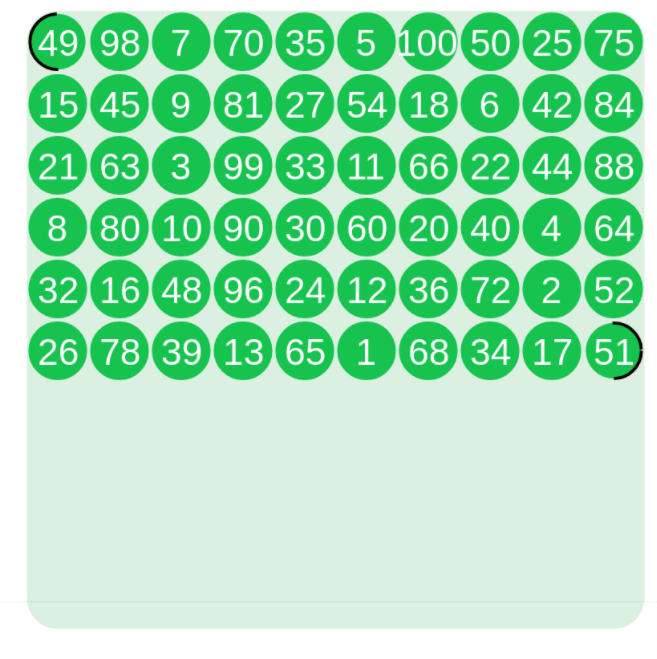Choose the number 100 circle

(428, 43)
